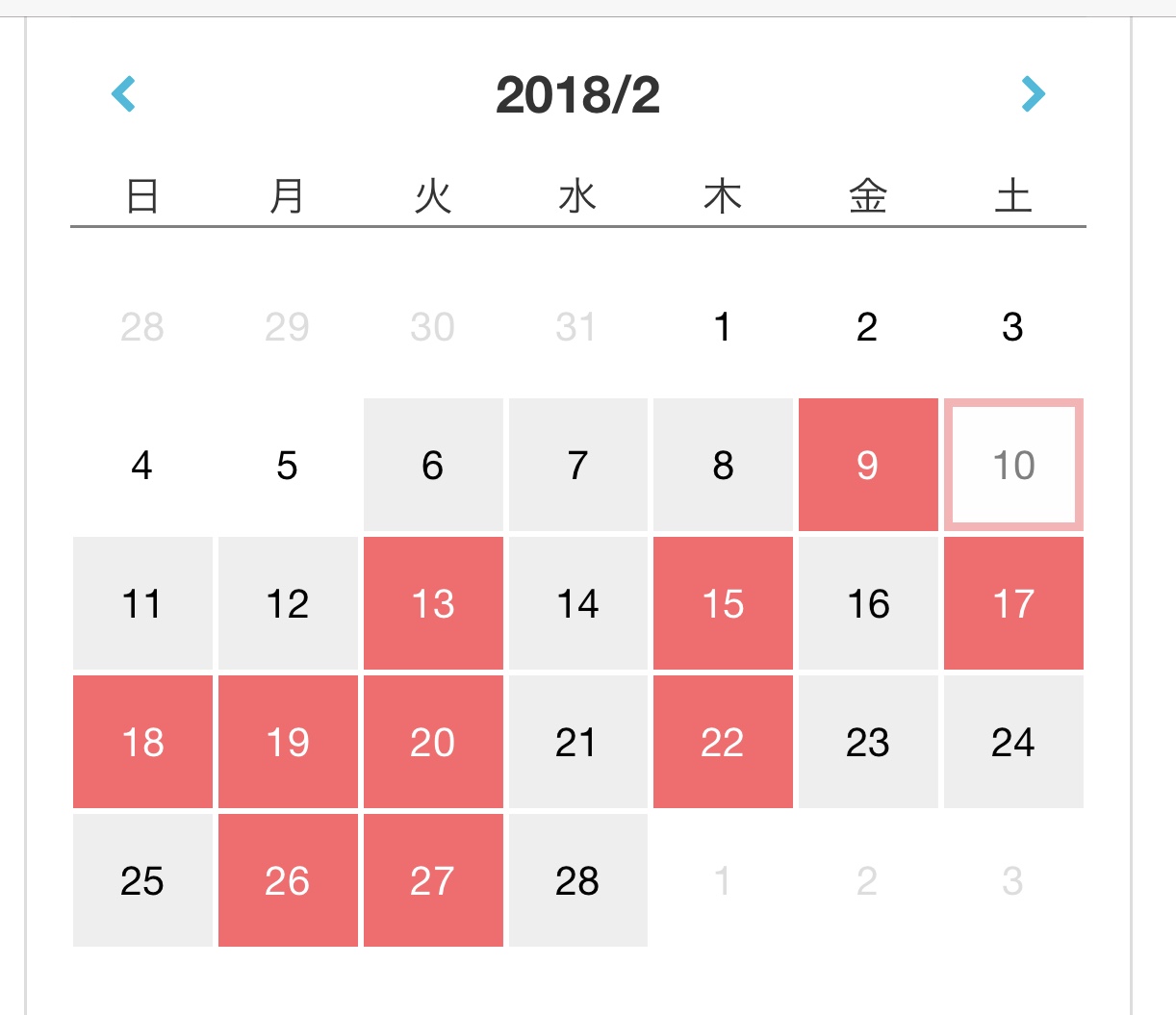
Task: Pick the 13th in the calendar
Action: [x=433, y=603]
